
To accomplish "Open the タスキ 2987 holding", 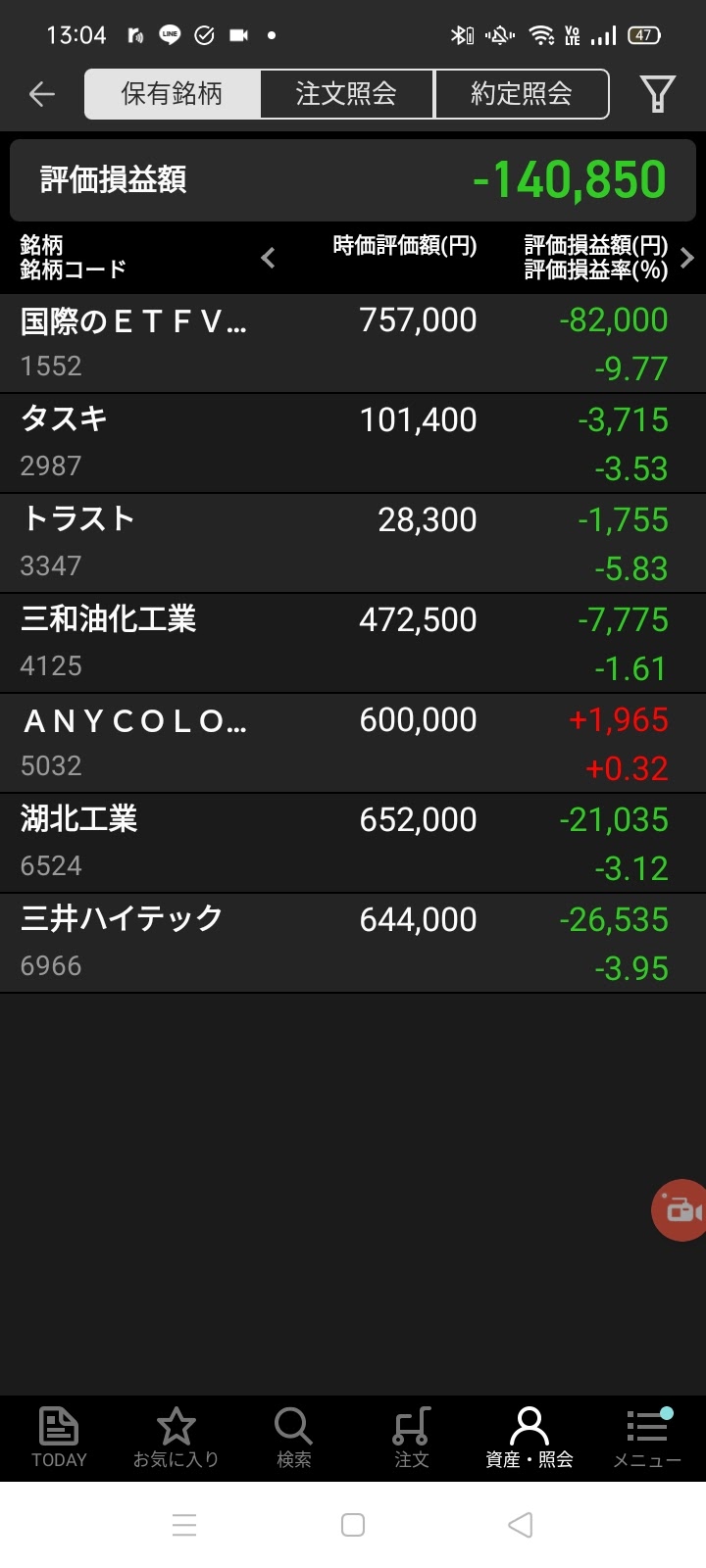I will pyautogui.click(x=353, y=443).
